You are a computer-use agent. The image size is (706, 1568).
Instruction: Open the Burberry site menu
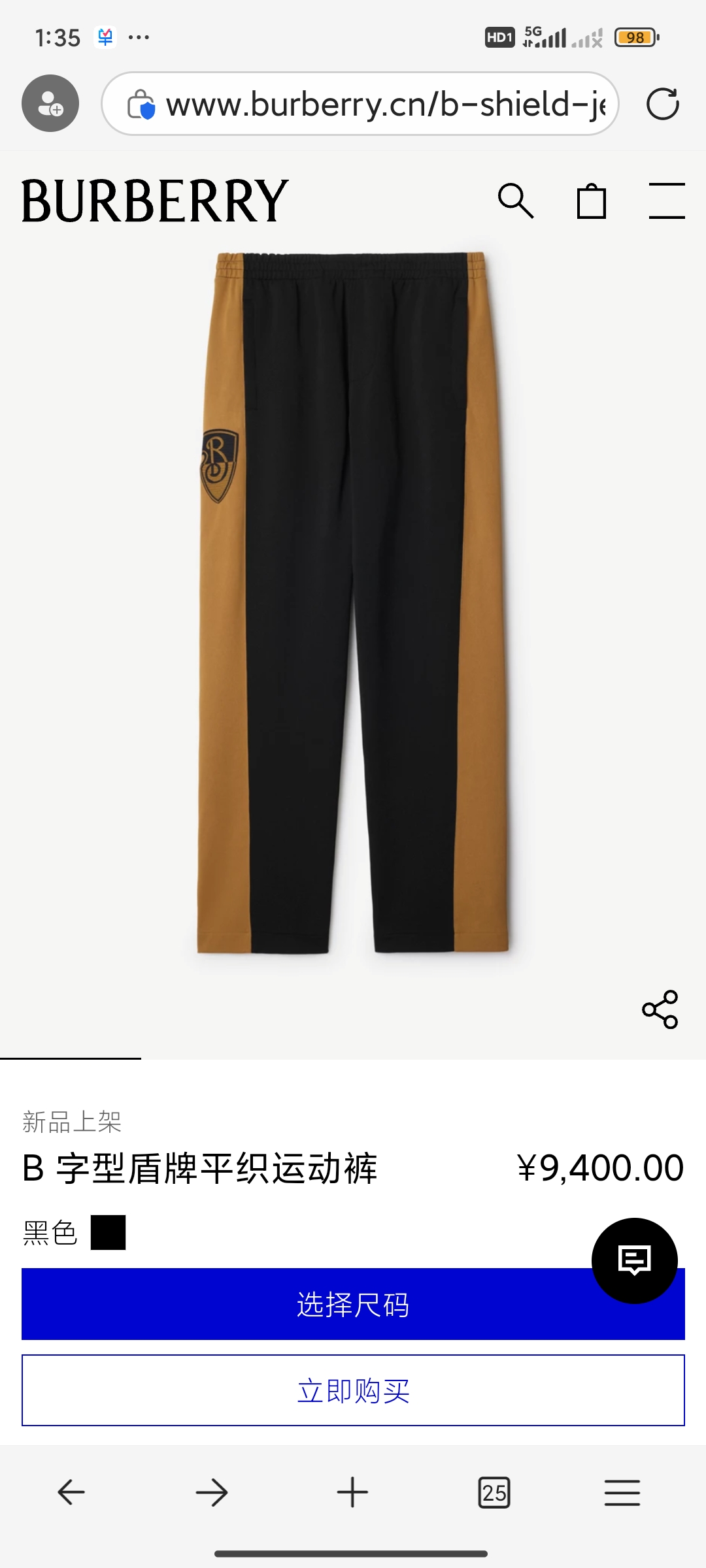[x=666, y=201]
